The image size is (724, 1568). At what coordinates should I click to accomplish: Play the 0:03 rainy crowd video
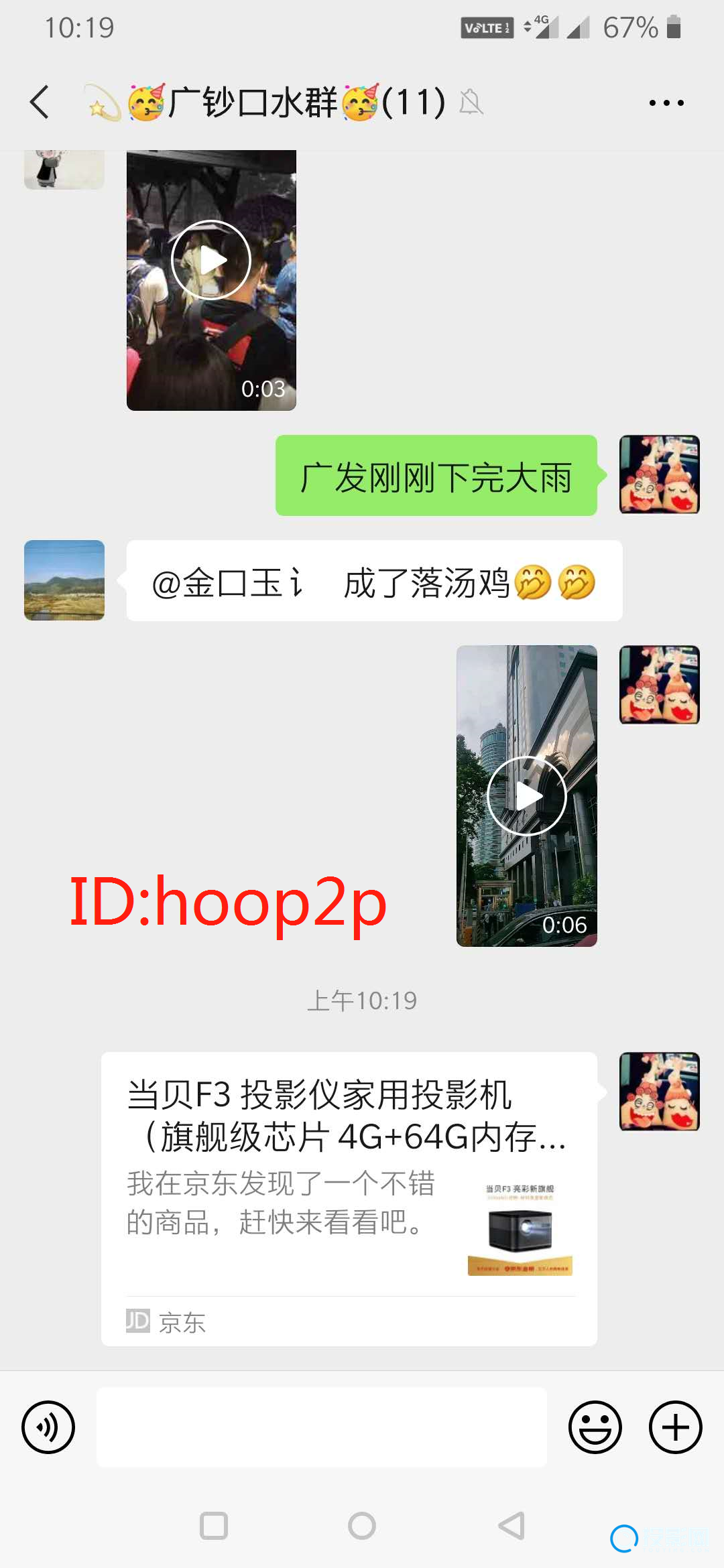click(x=211, y=260)
